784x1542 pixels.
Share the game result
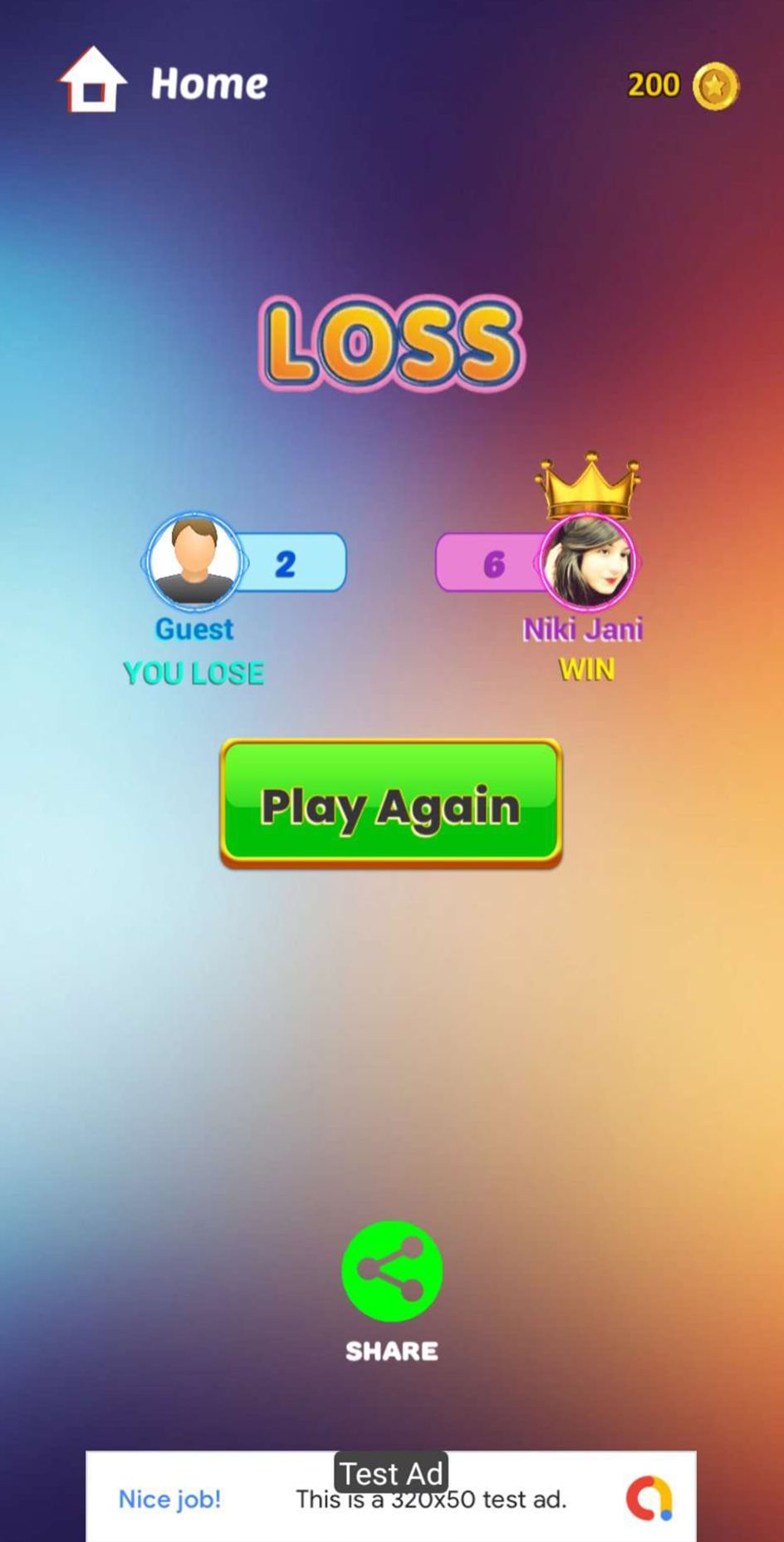(391, 1270)
